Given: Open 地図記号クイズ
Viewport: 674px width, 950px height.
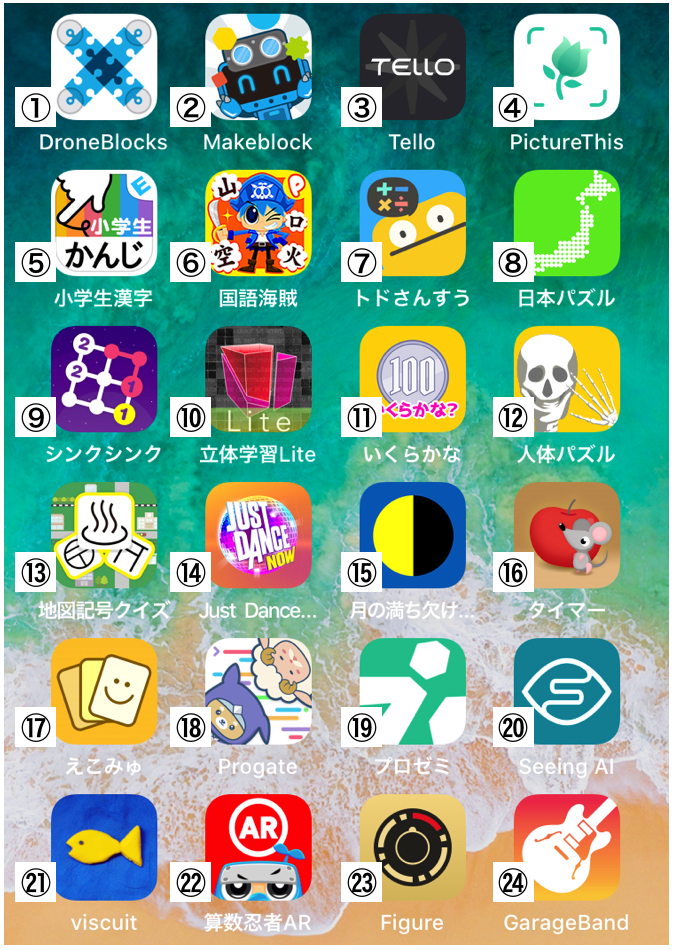Looking at the screenshot, I should point(105,535).
